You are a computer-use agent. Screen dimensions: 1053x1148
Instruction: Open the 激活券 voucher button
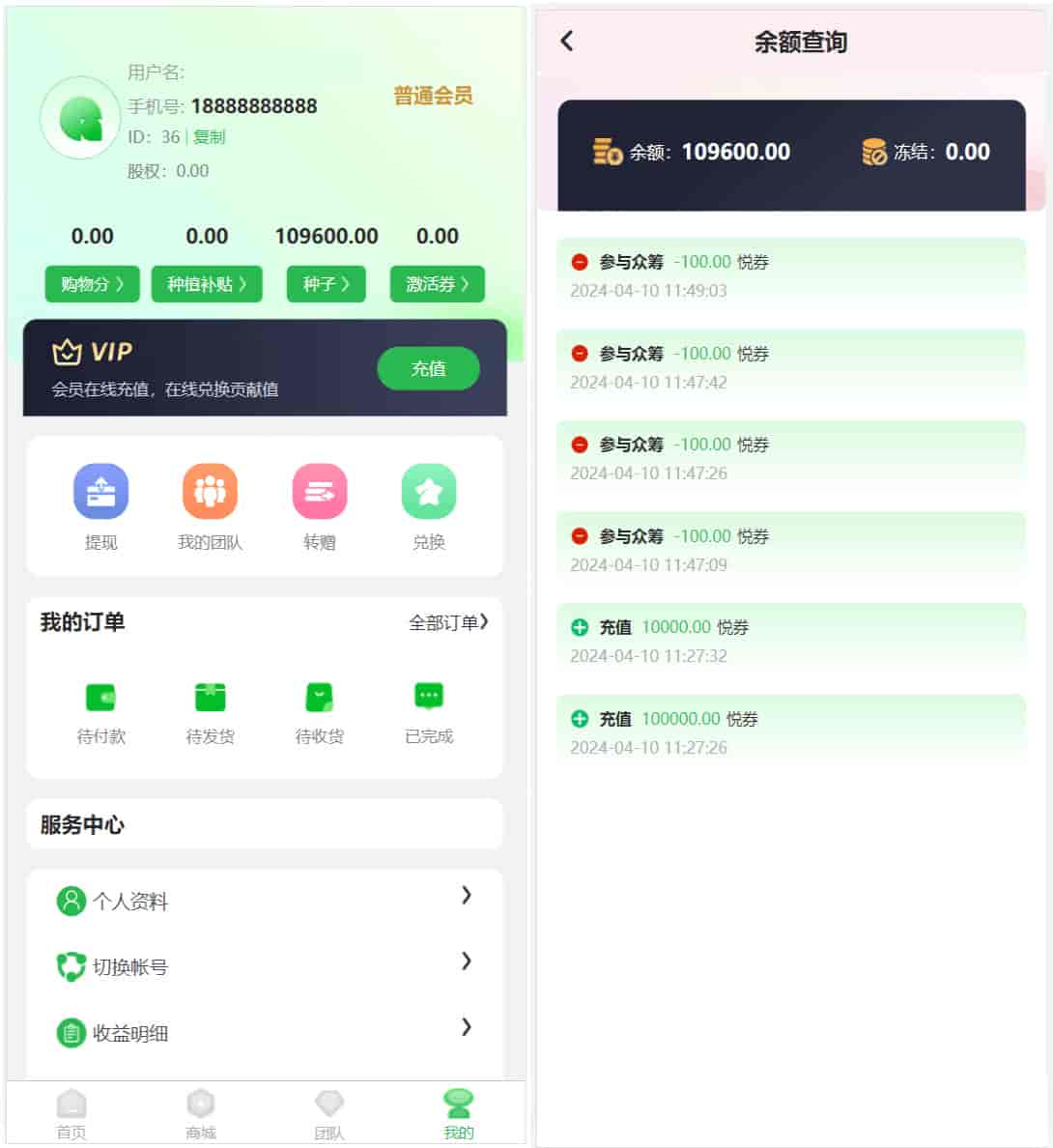pos(437,284)
